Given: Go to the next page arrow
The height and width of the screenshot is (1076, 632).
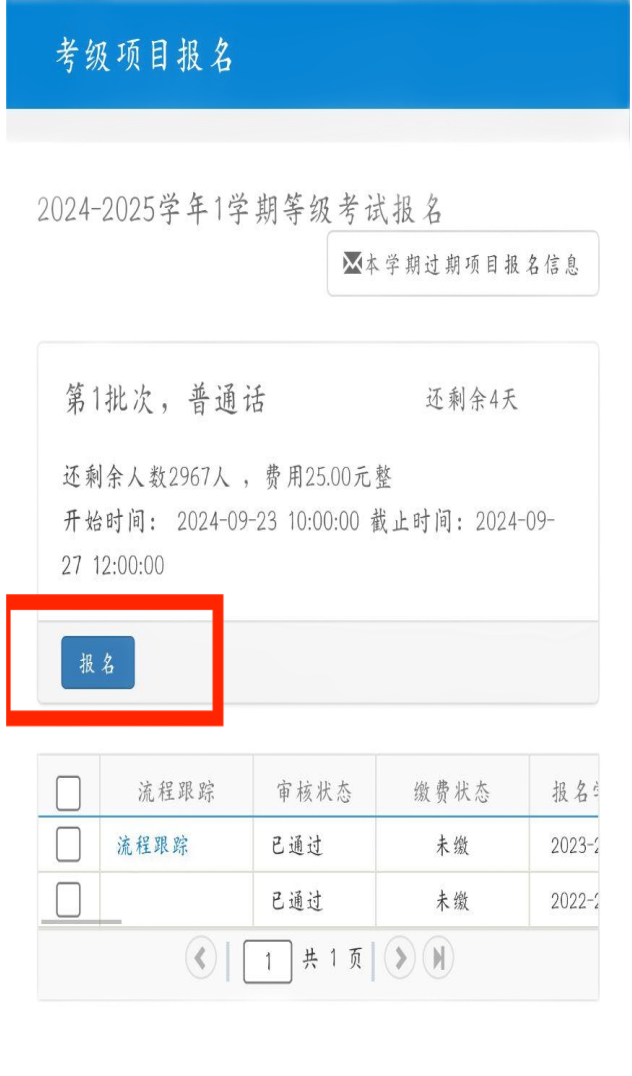Looking at the screenshot, I should point(399,960).
